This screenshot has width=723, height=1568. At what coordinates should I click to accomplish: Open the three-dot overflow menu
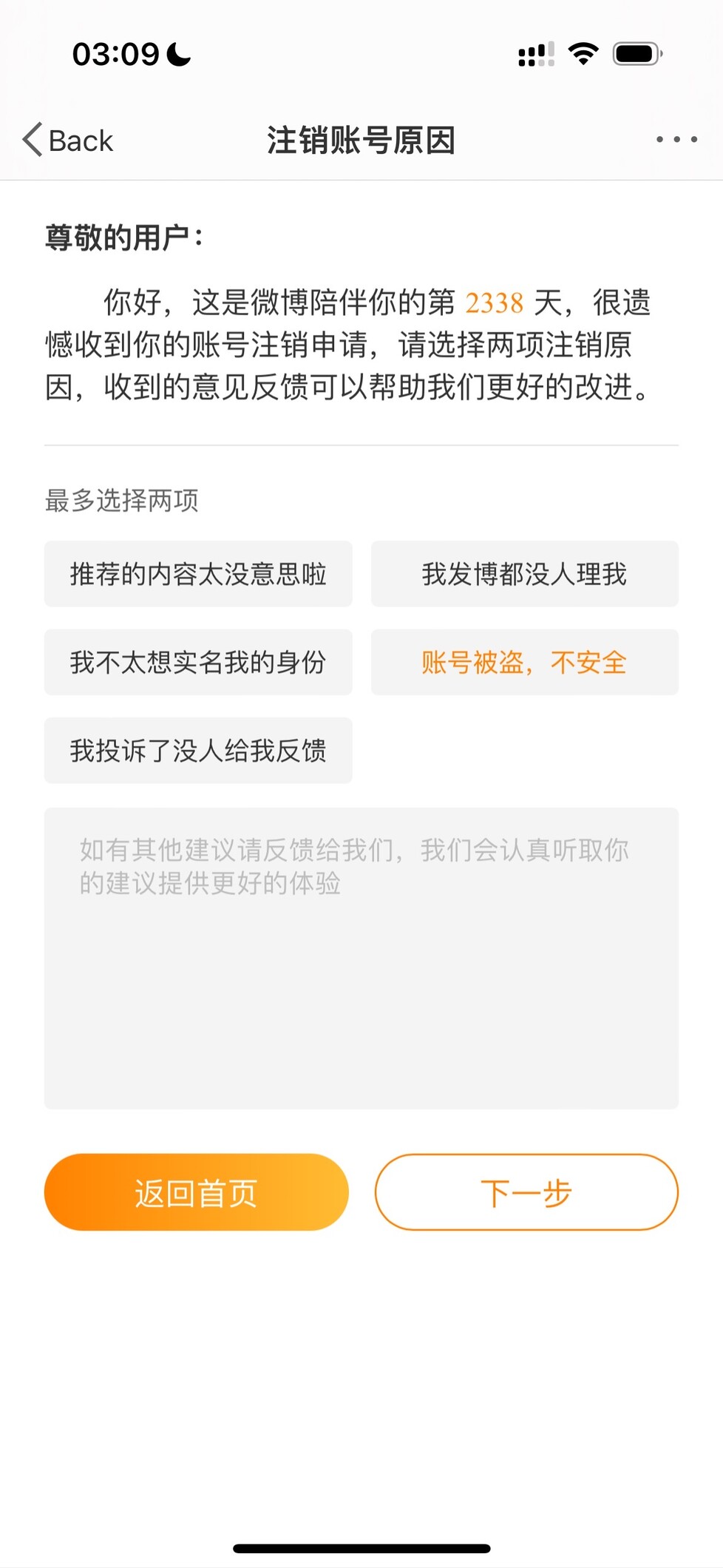[x=676, y=139]
